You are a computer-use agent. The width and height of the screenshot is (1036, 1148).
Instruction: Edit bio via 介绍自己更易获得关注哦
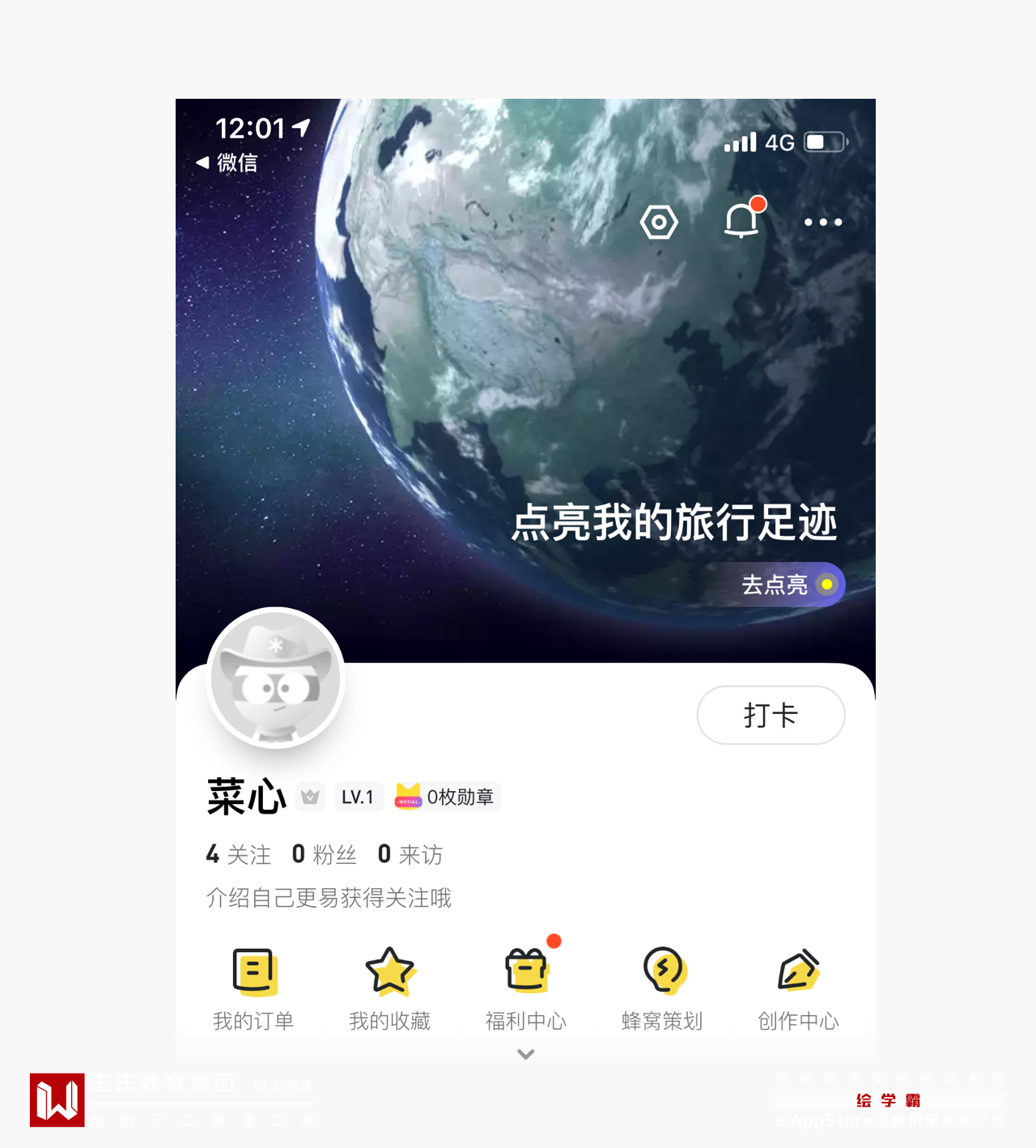(x=329, y=898)
